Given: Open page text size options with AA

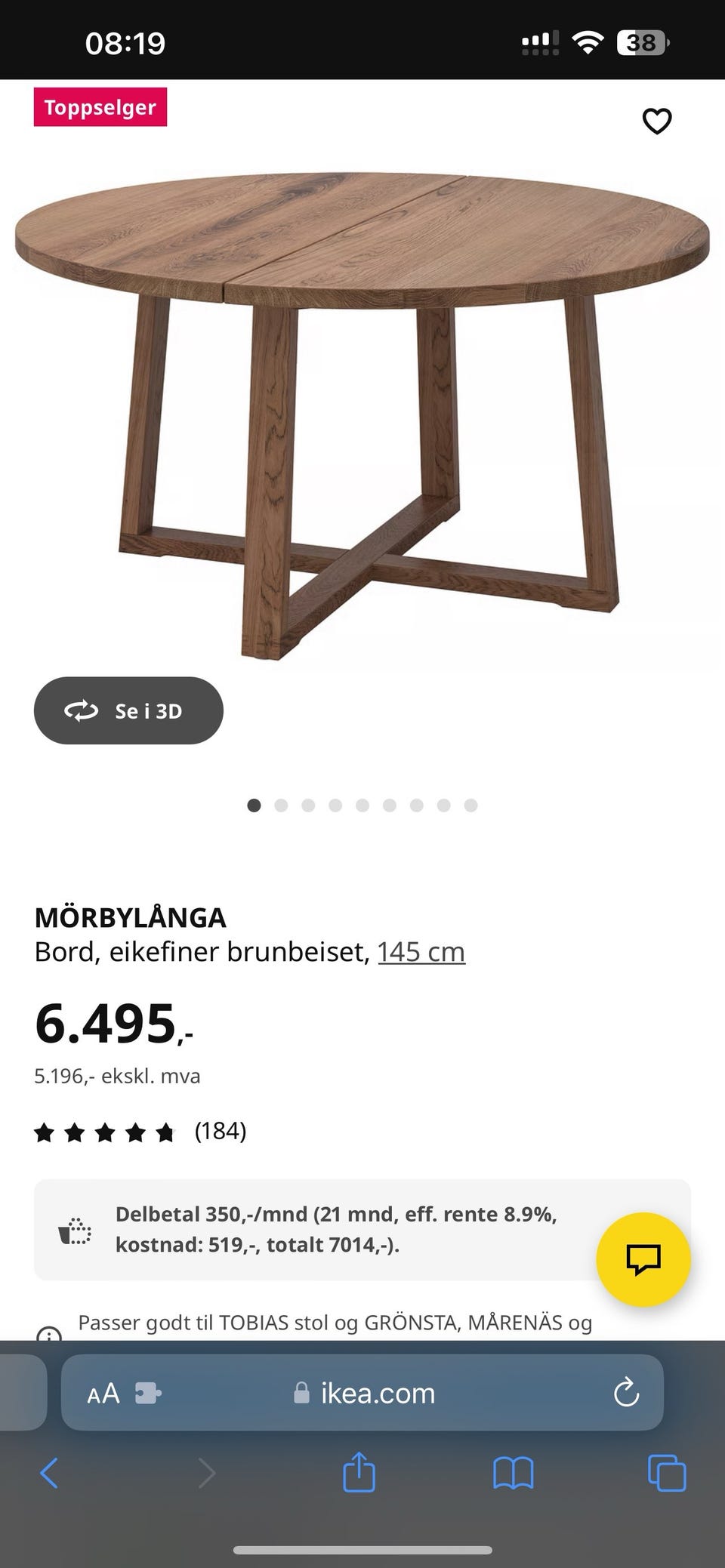Looking at the screenshot, I should tap(103, 1393).
